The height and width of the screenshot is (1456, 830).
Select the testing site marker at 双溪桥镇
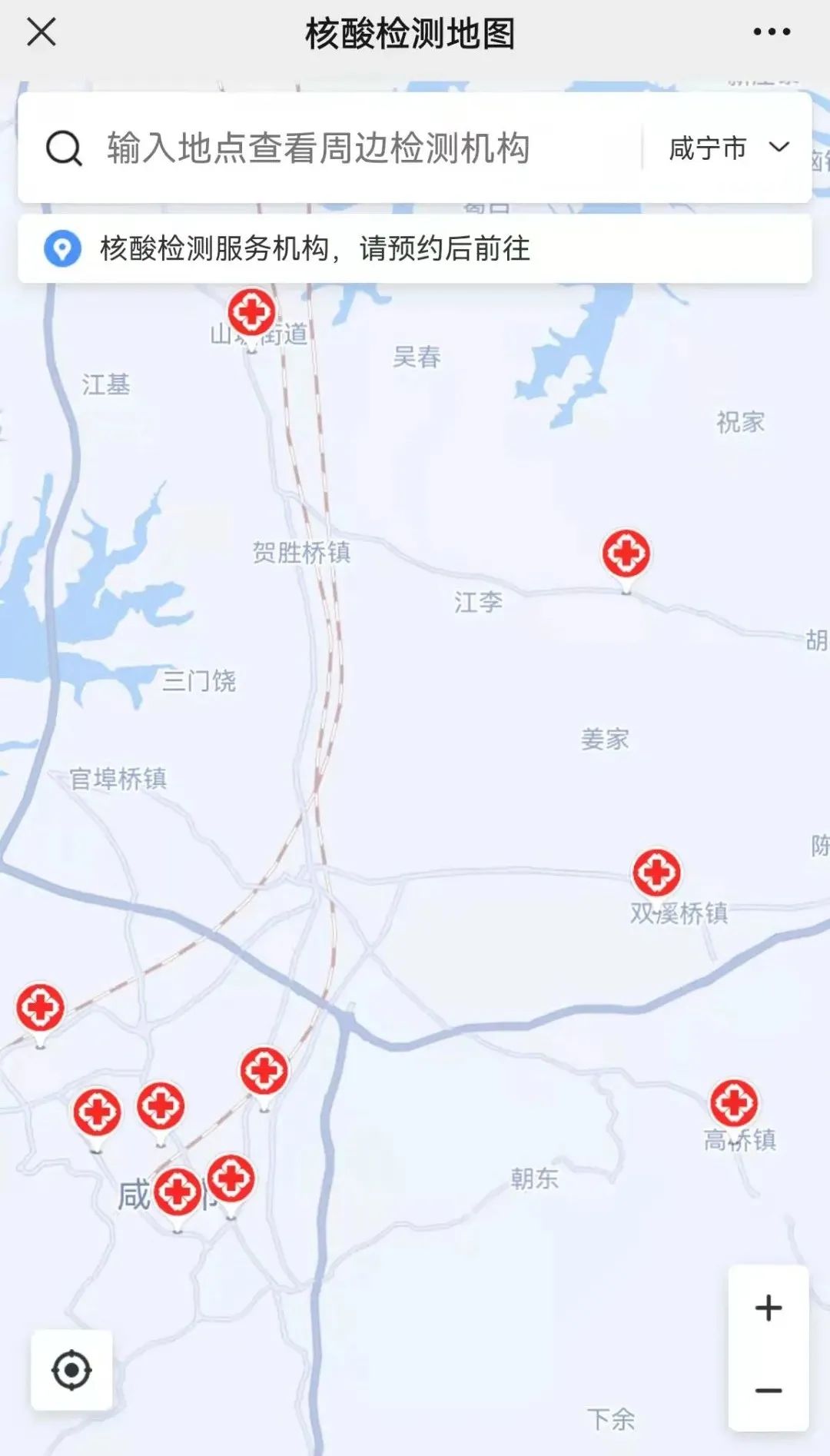point(656,875)
